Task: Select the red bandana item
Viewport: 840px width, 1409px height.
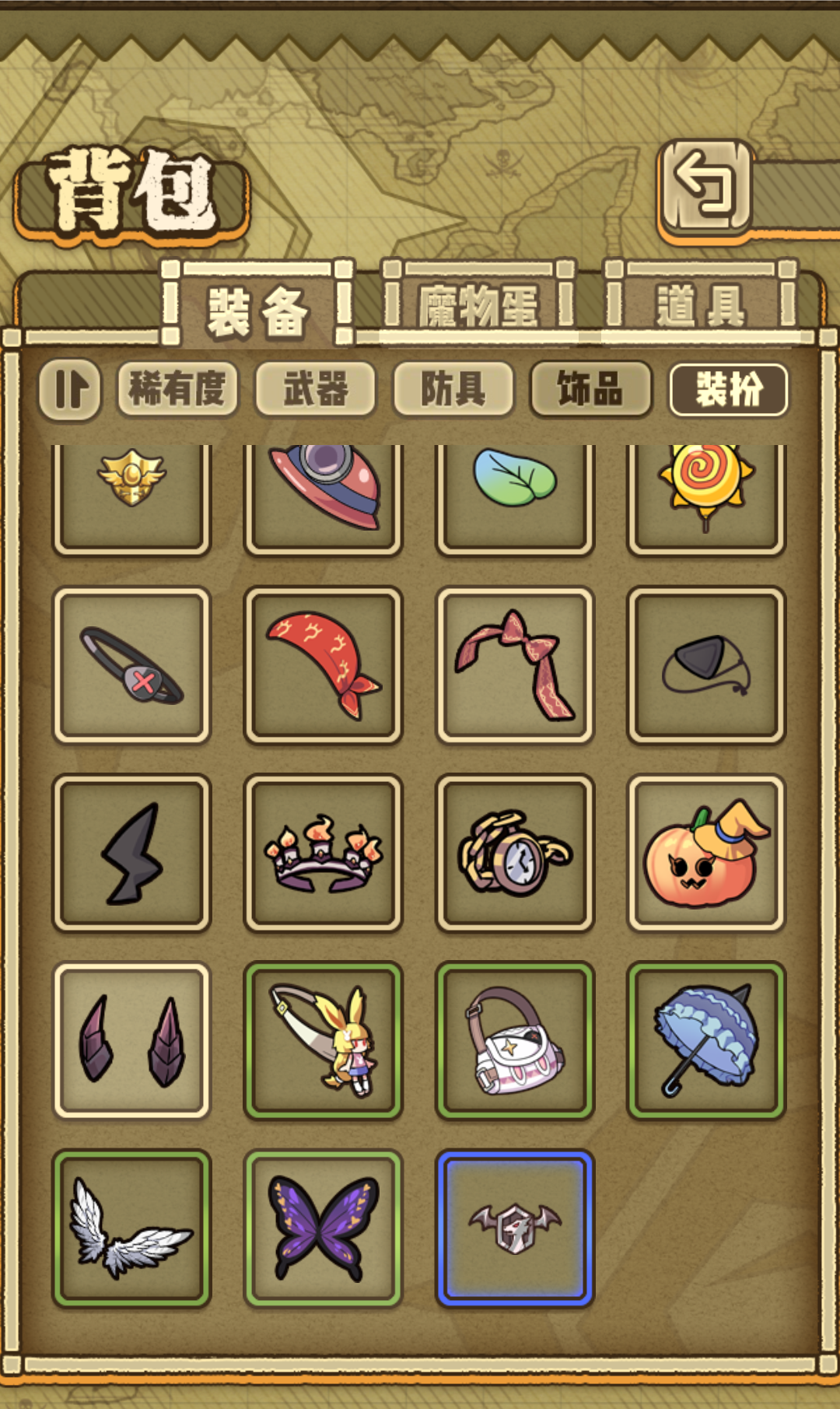Action: 324,665
